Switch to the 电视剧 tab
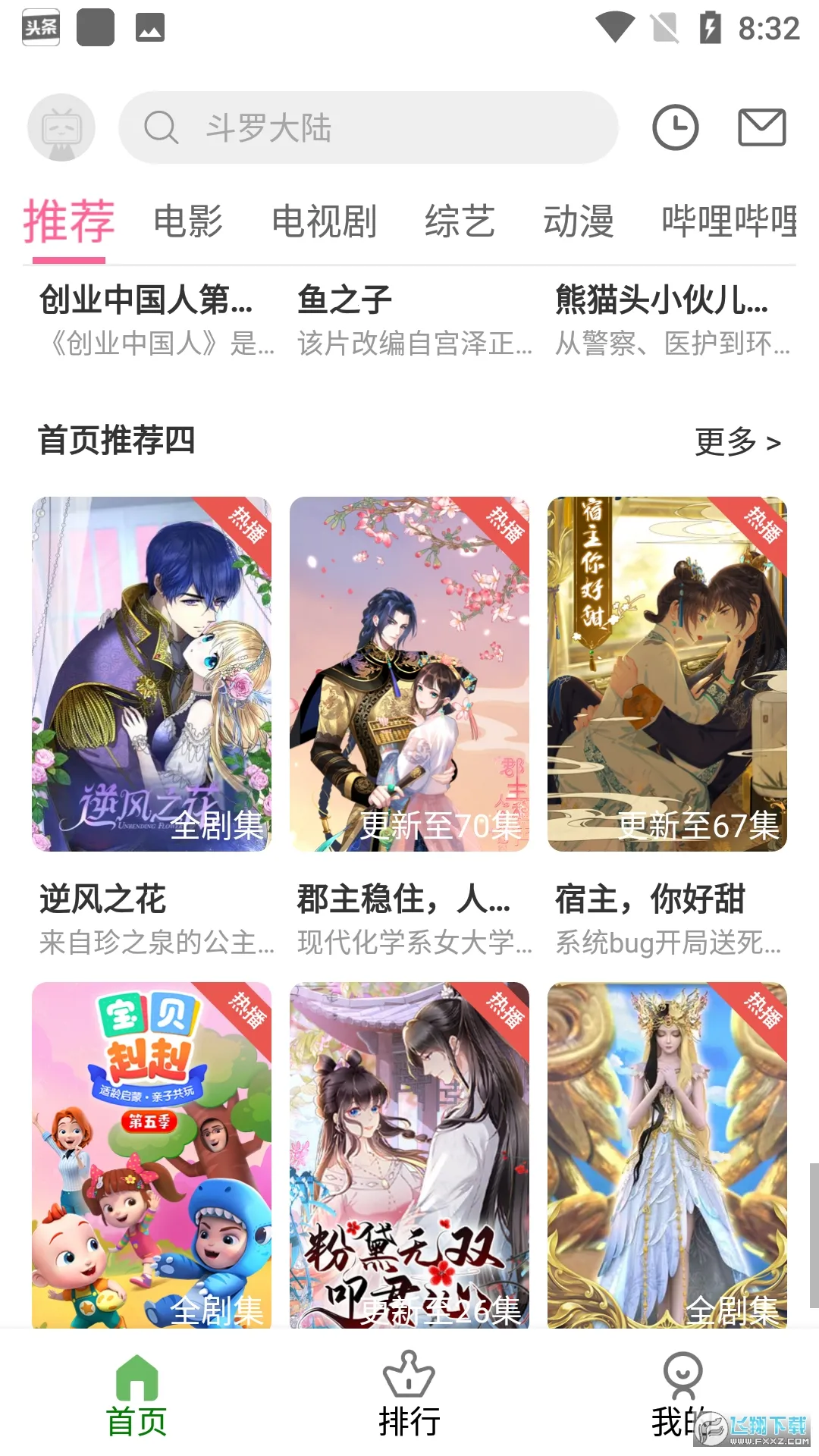The height and width of the screenshot is (1456, 819). [x=325, y=221]
